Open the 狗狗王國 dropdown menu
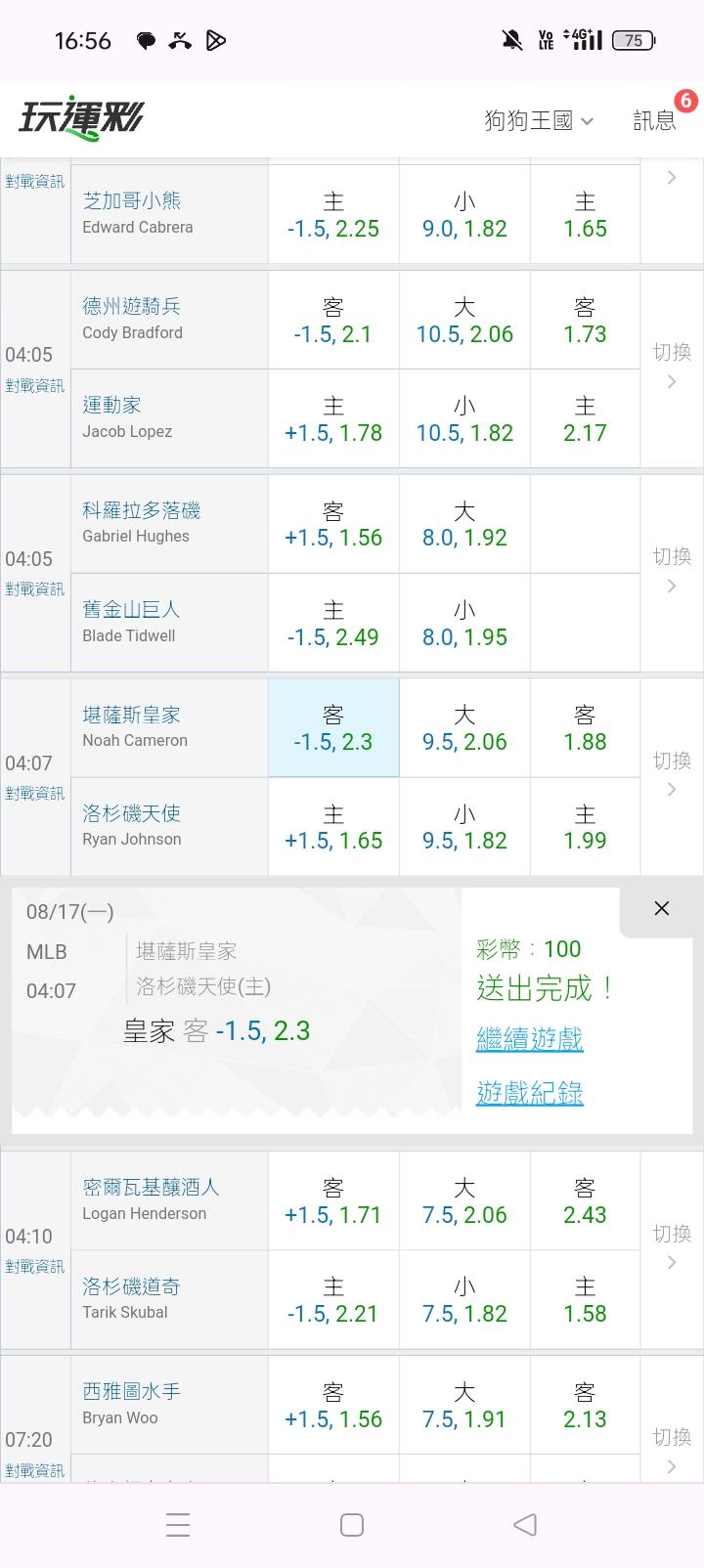The height and width of the screenshot is (1568, 704). (x=539, y=120)
